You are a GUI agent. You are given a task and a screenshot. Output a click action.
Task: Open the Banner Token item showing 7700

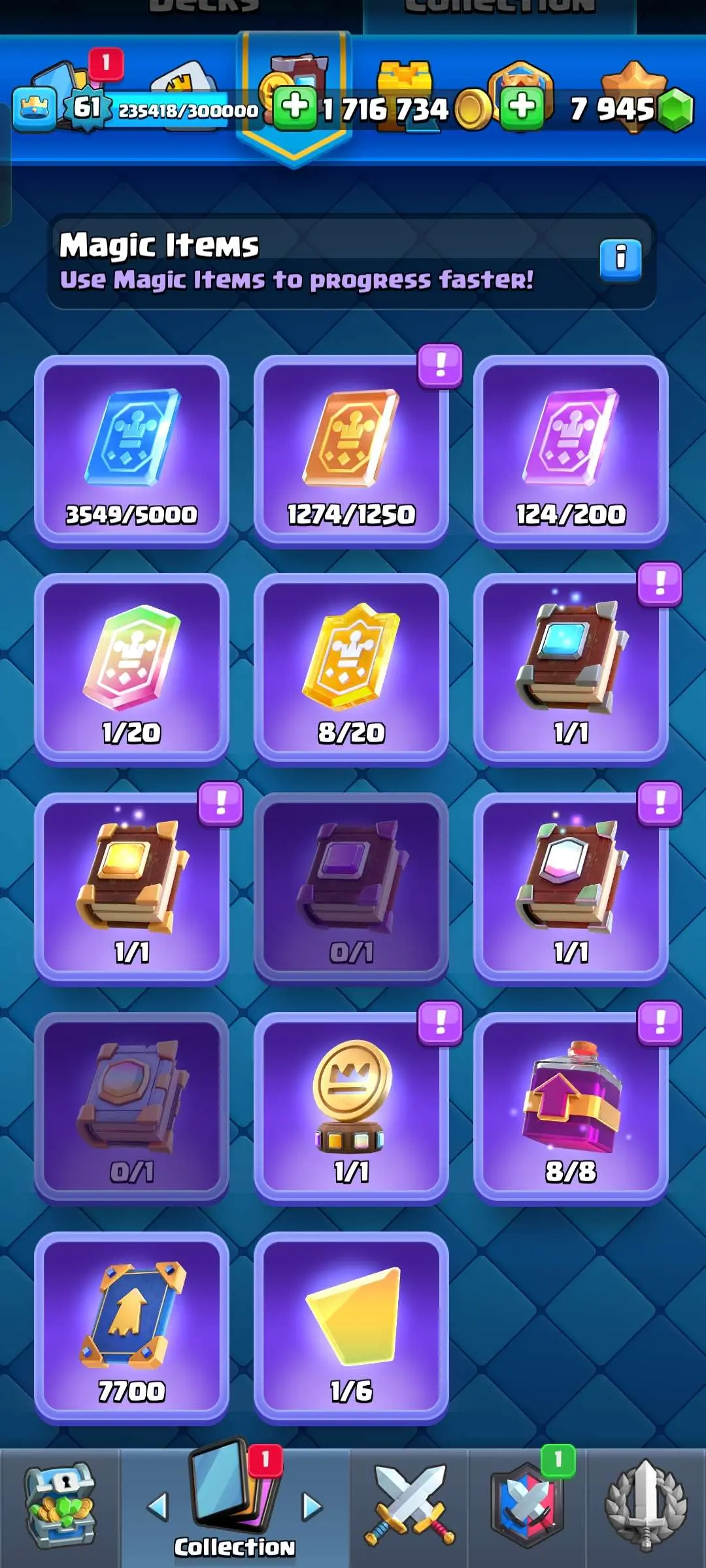[x=131, y=1328]
